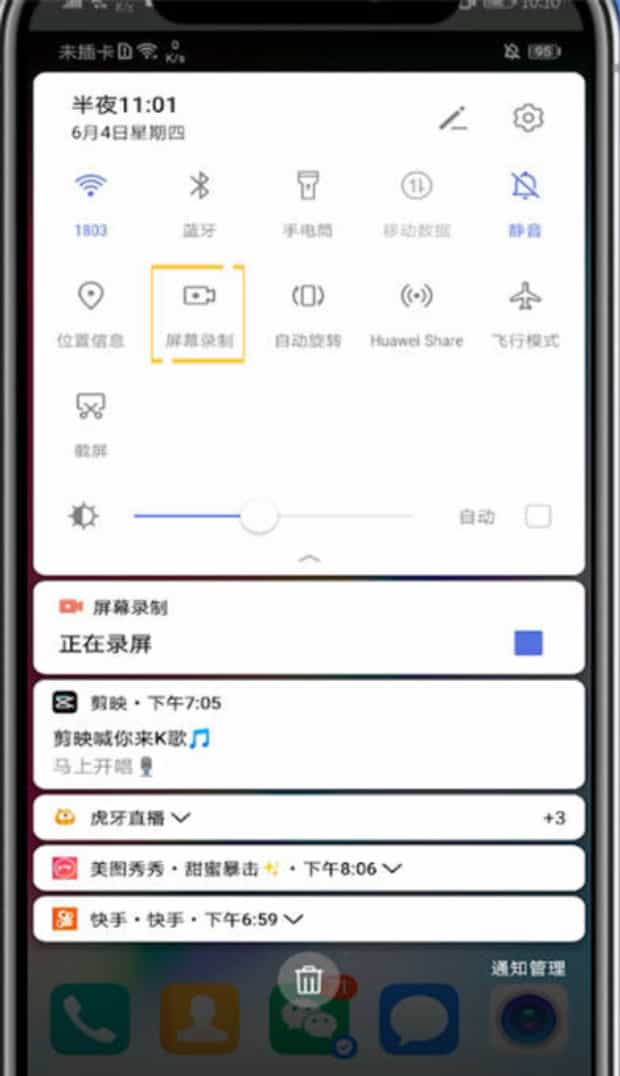The image size is (620, 1076).
Task: Toggle auto-rotate (自动旋转)
Action: [x=308, y=297]
